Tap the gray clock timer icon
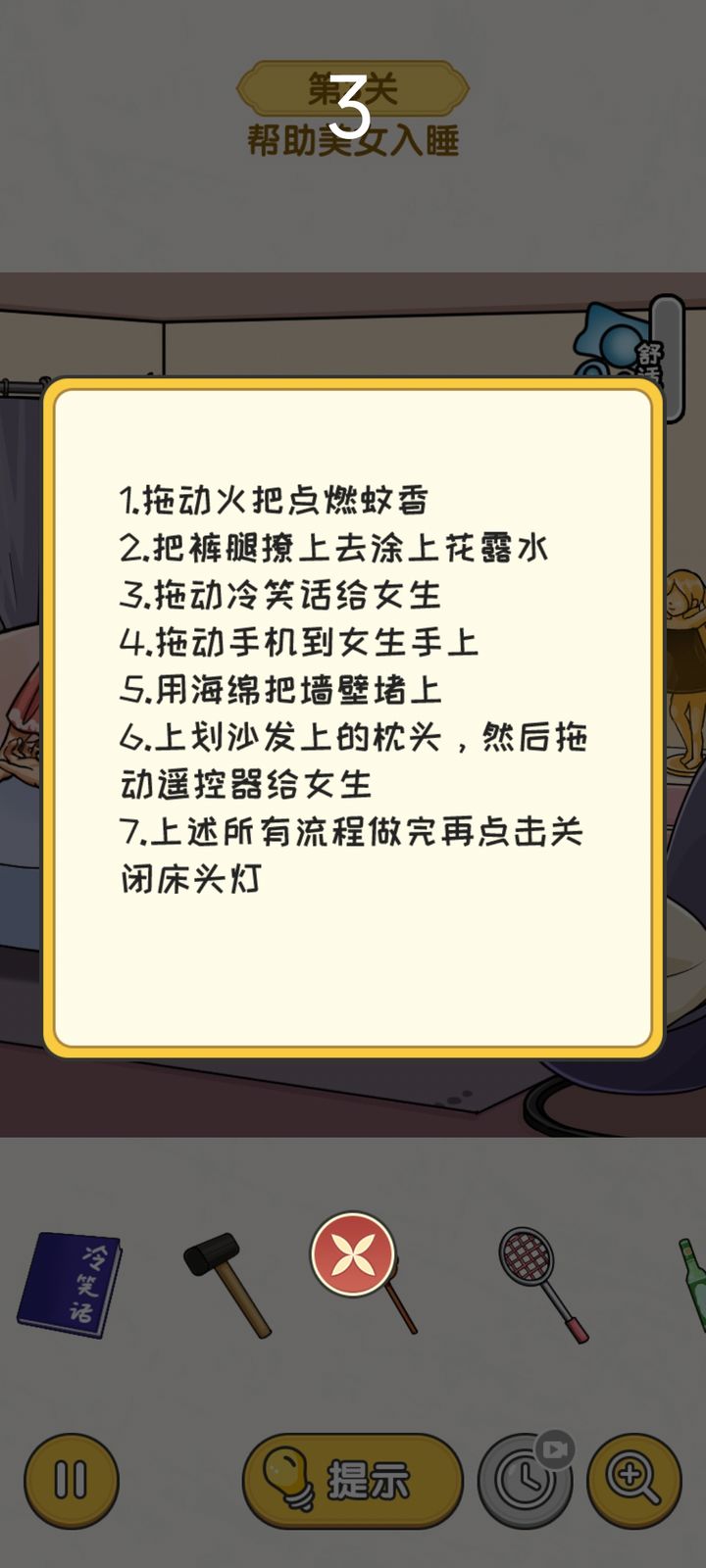Screen dimensions: 706x1568 (x=523, y=1483)
